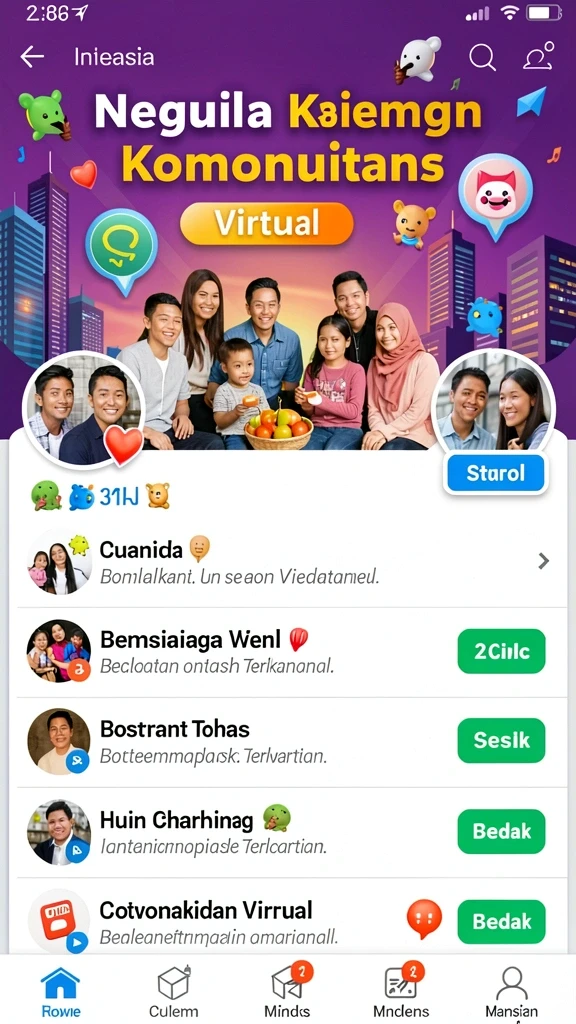Switch to the Mansian tab

click(x=511, y=992)
